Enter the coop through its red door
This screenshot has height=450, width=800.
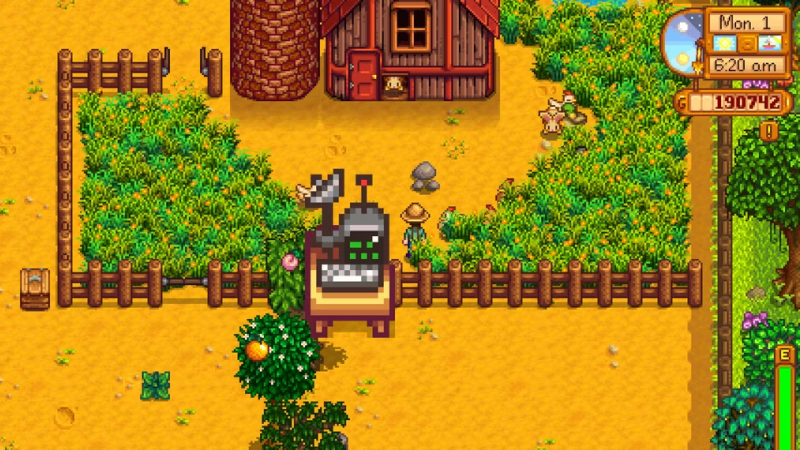363,76
